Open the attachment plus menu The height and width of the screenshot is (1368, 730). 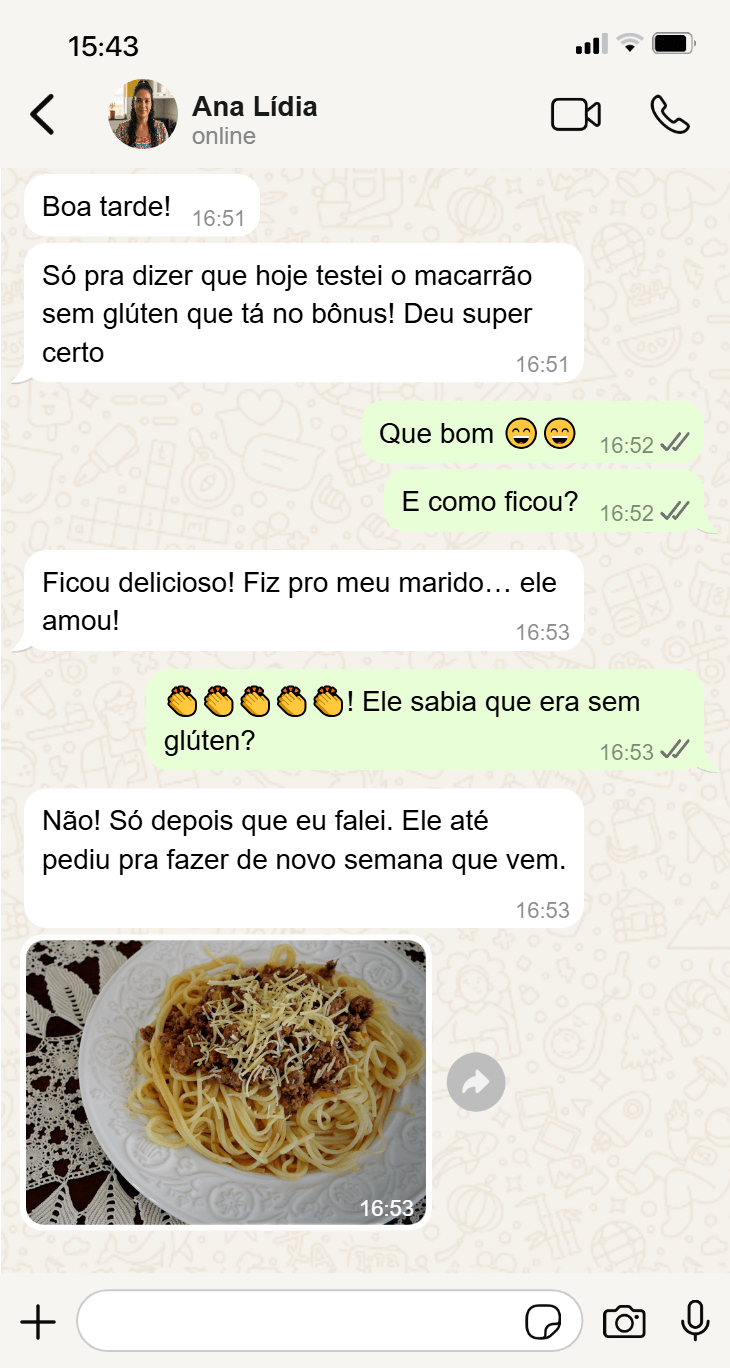point(38,1322)
